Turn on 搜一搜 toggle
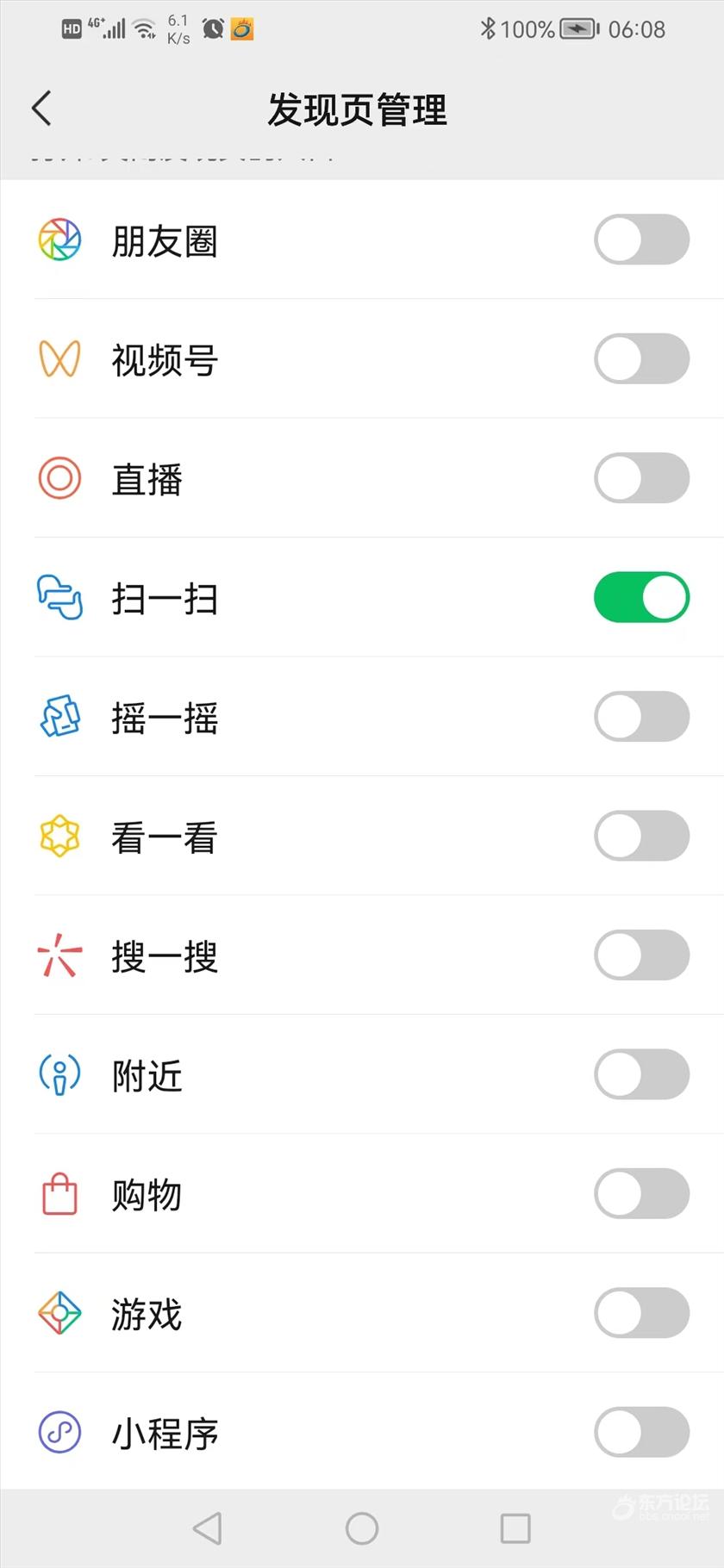Screen dimensions: 724x1568 point(641,955)
